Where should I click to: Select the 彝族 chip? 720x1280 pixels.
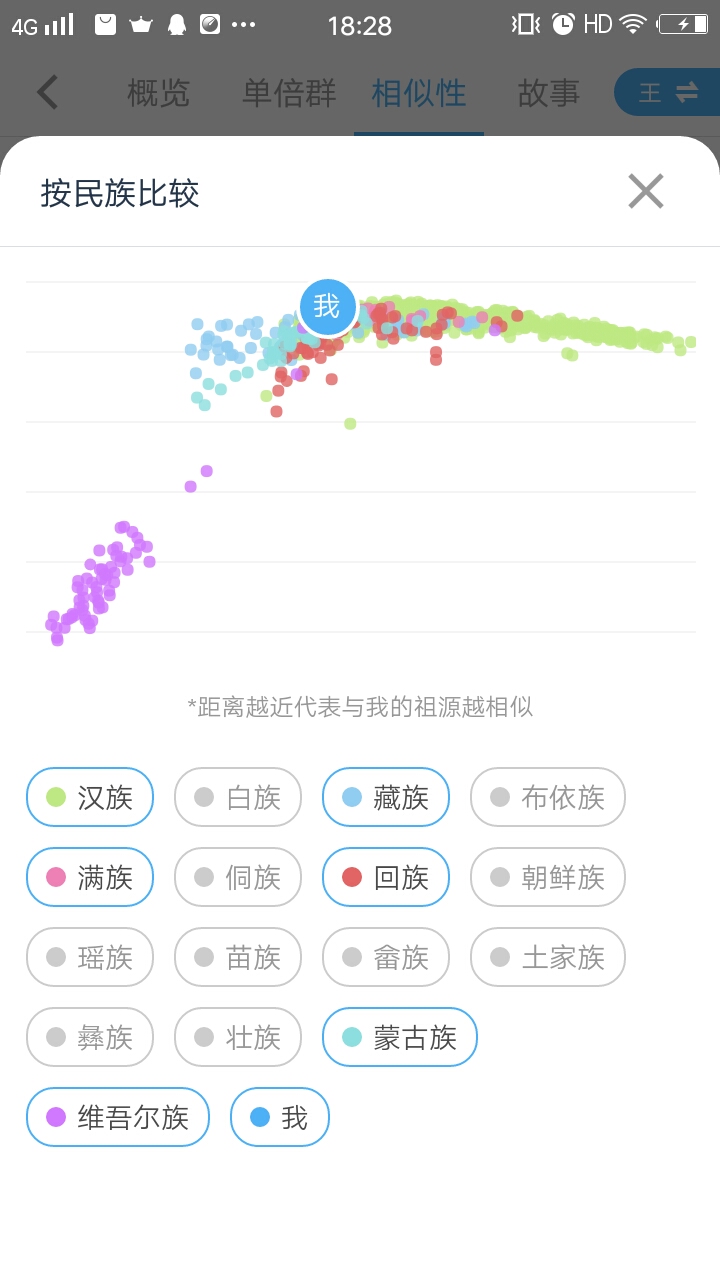[90, 1037]
